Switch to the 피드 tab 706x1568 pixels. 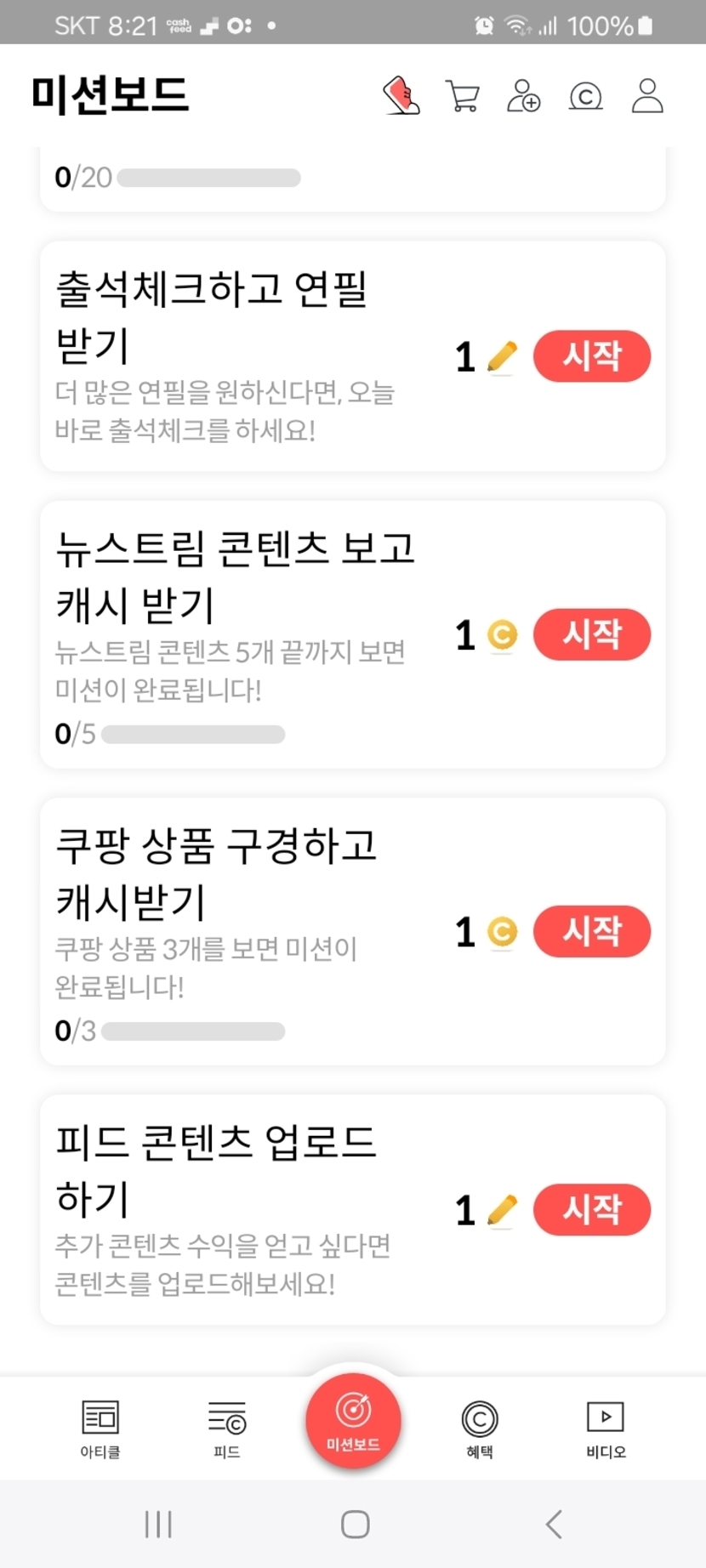click(227, 1429)
